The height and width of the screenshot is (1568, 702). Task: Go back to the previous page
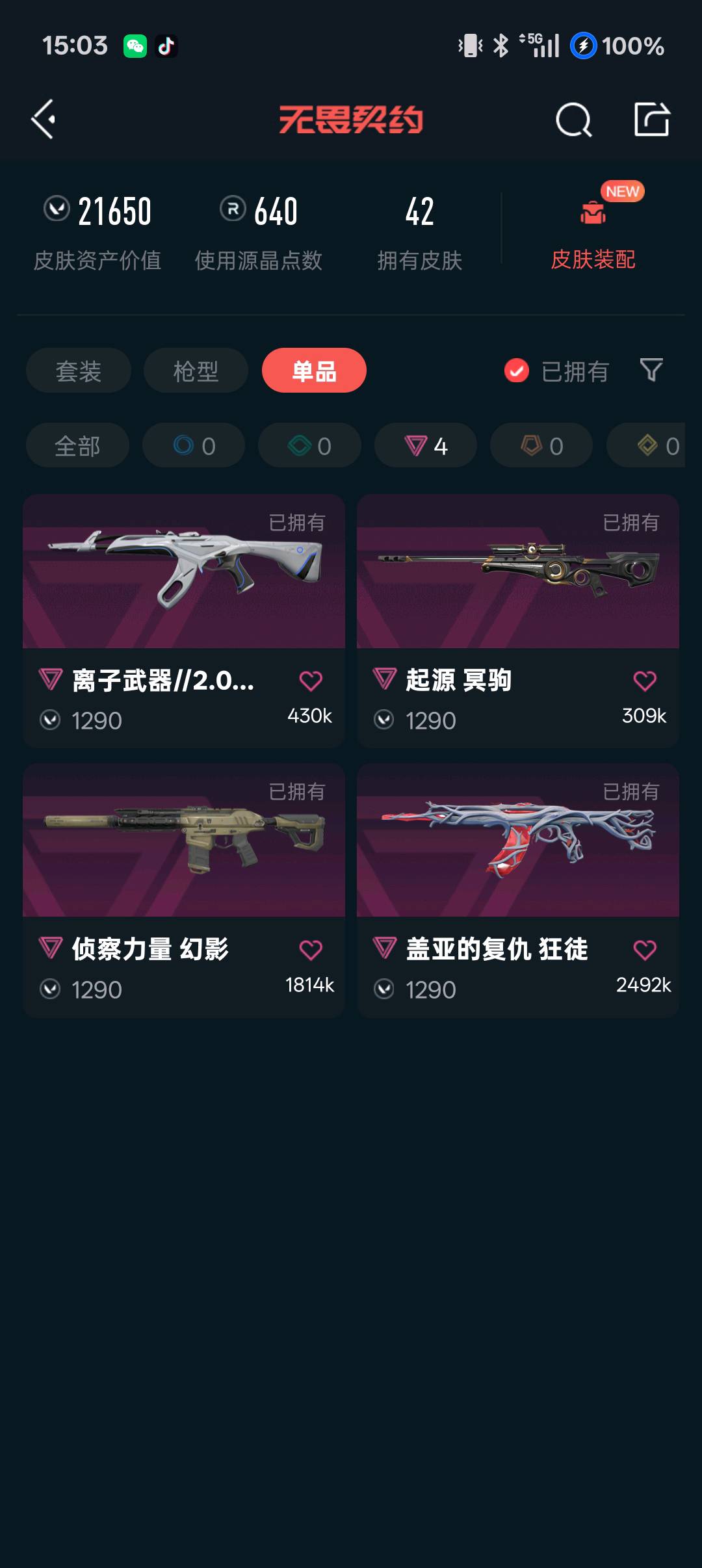[43, 119]
